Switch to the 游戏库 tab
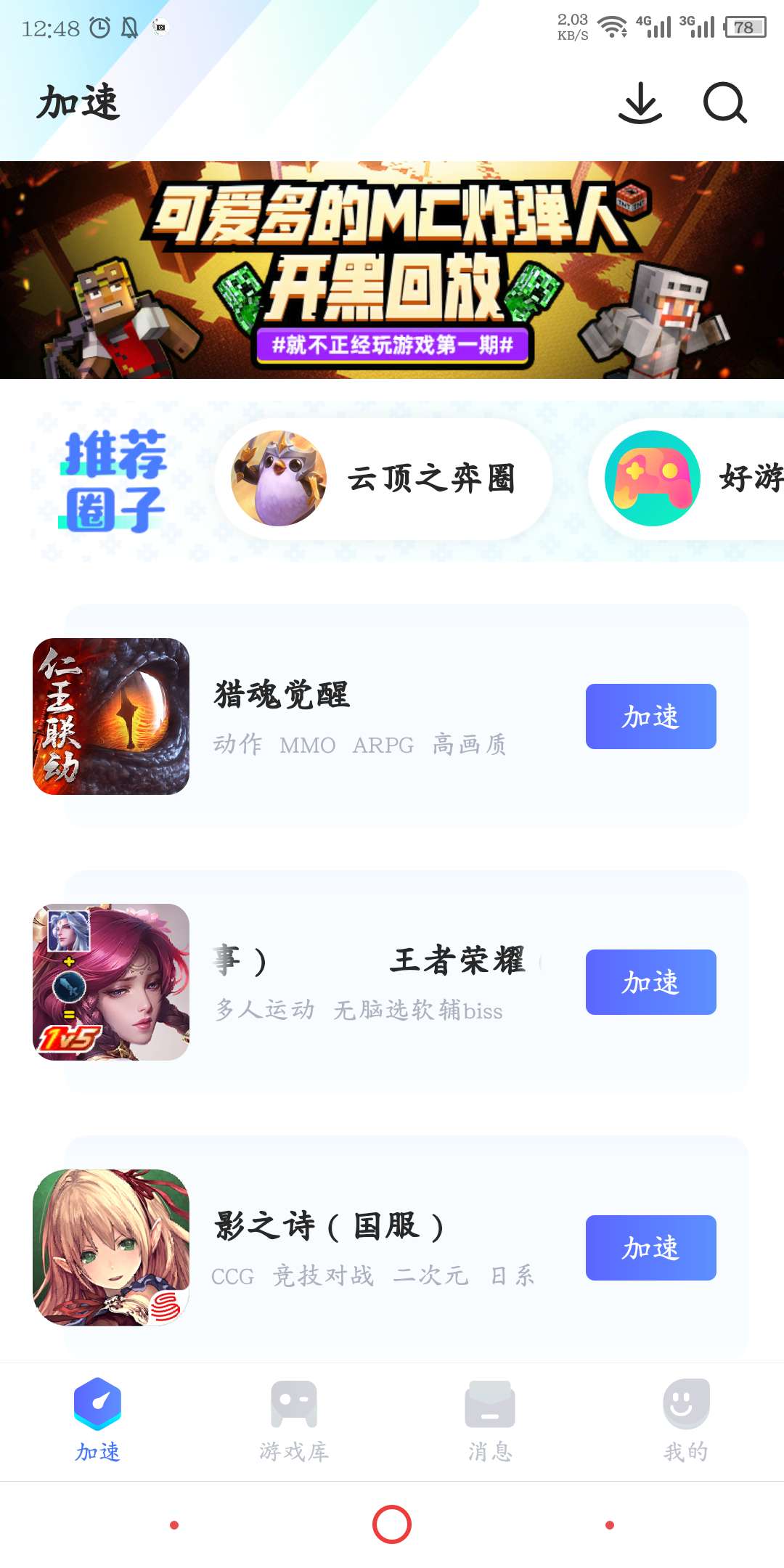Screen dimensions: 784x1568 tap(294, 1421)
